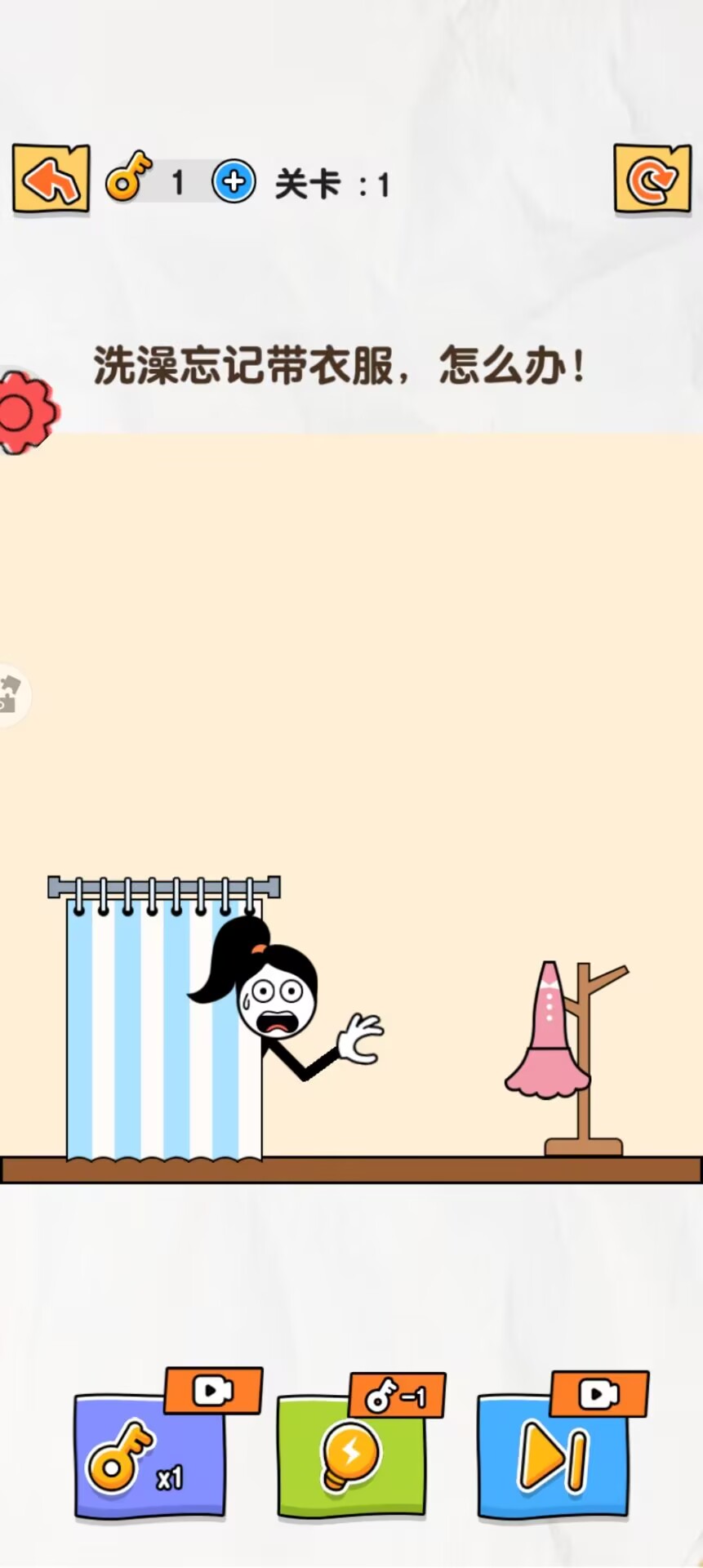Open the puzzle piece side tab
The width and height of the screenshot is (703, 1568).
[x=12, y=695]
